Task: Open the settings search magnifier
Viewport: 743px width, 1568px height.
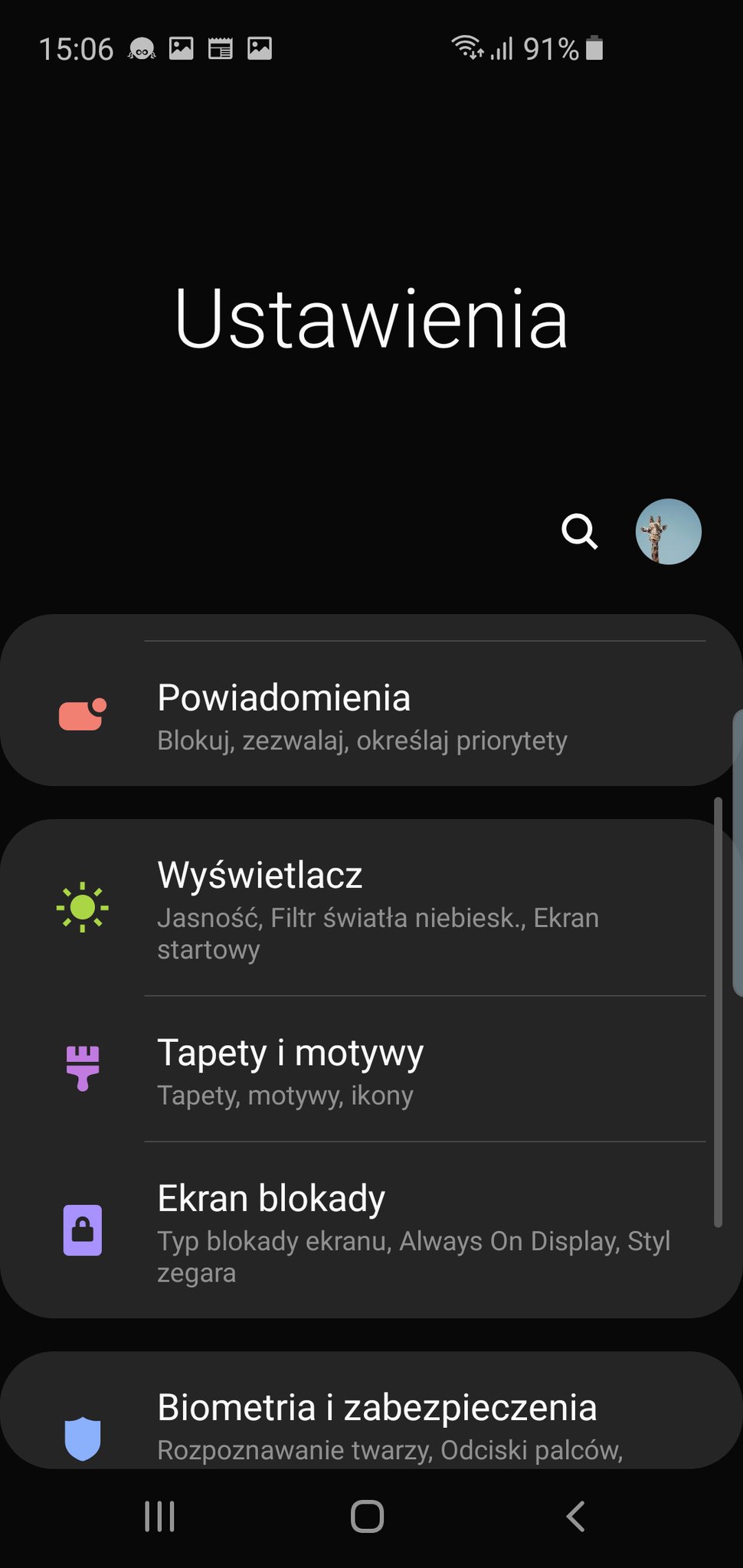Action: (x=580, y=531)
